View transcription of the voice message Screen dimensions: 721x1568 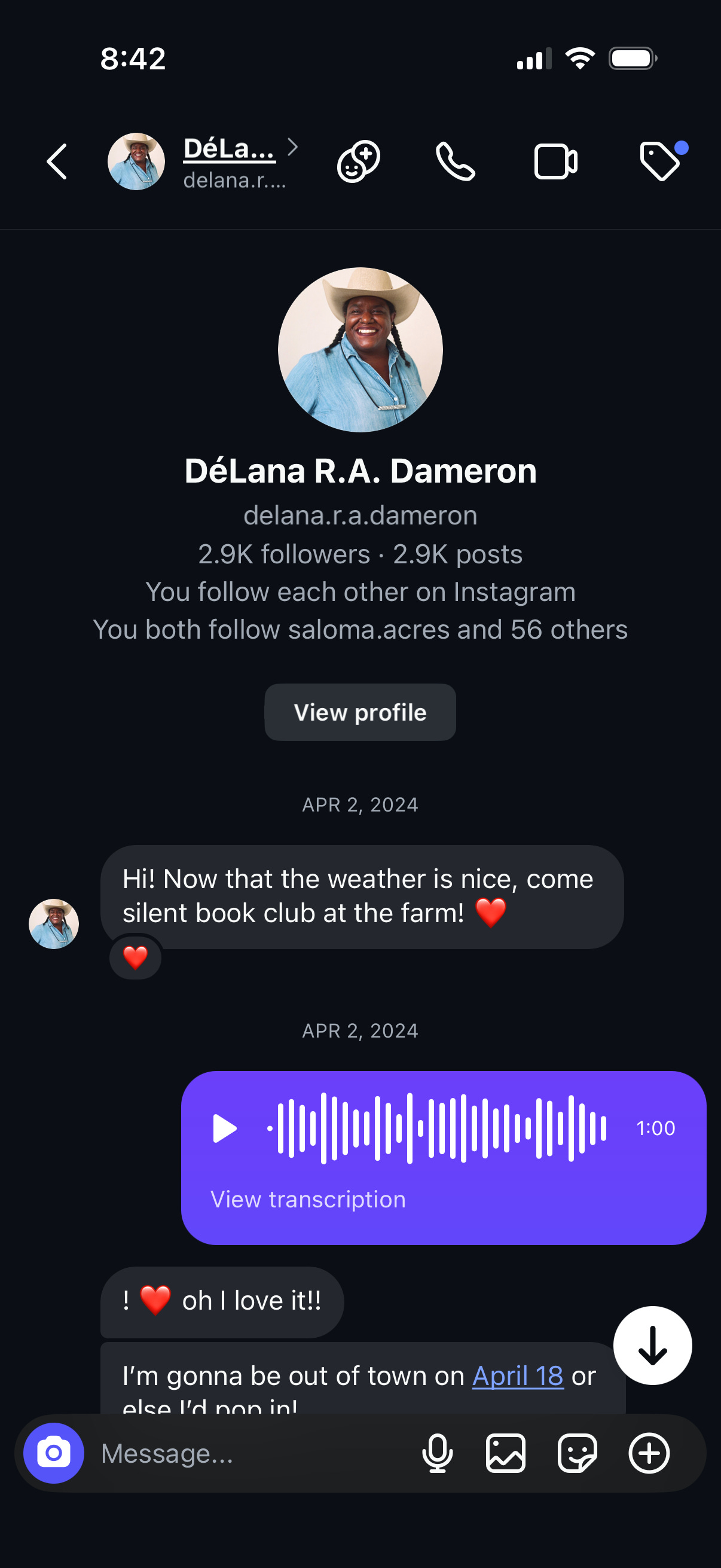308,1199
